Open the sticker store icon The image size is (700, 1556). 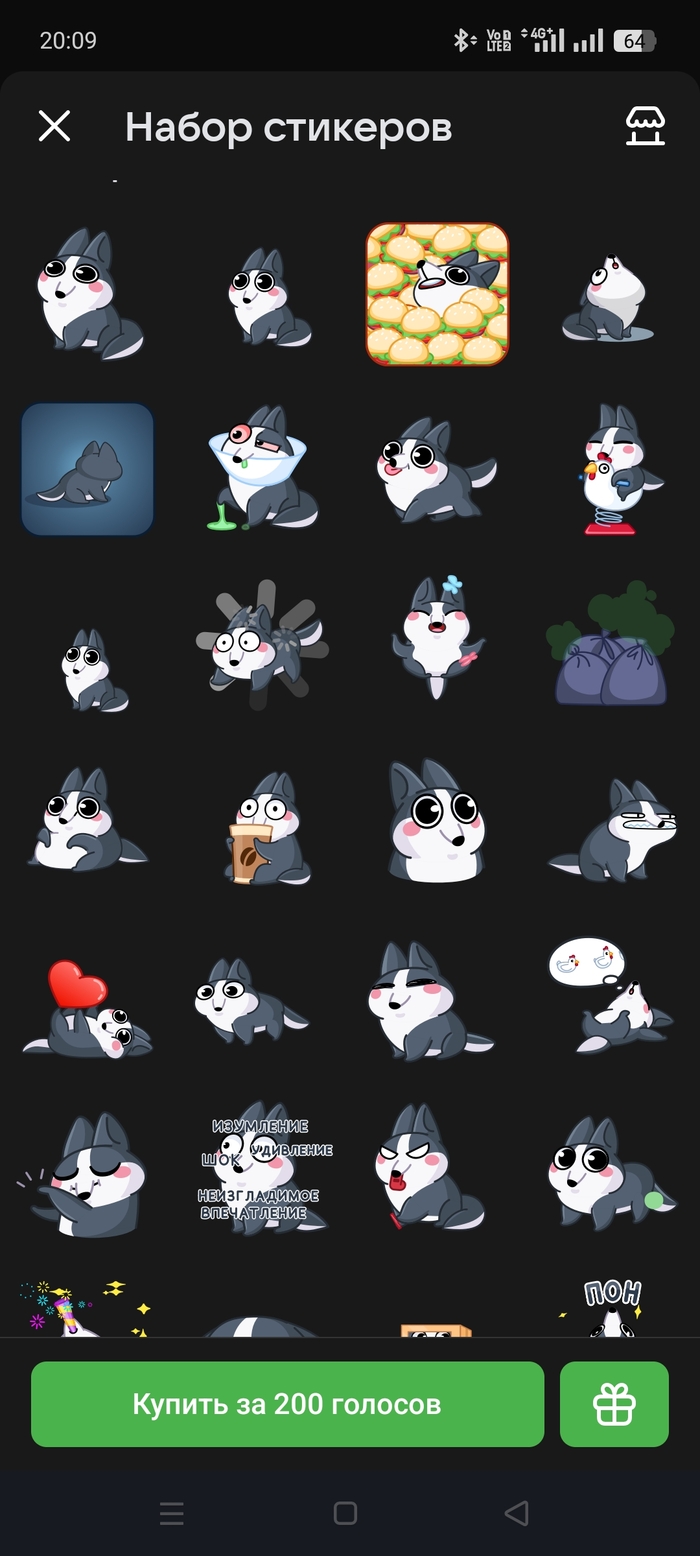click(645, 126)
